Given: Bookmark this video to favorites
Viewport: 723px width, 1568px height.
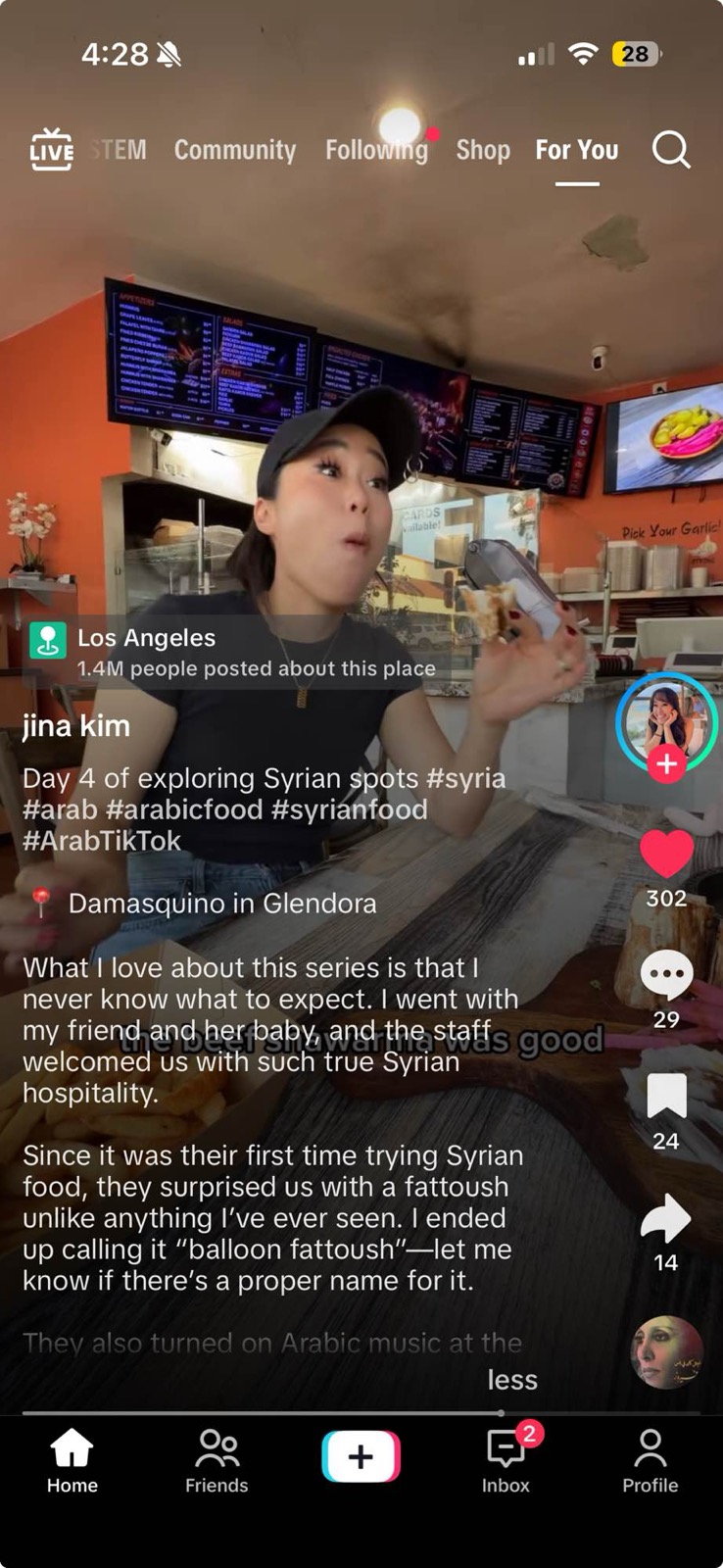Looking at the screenshot, I should tap(666, 1096).
